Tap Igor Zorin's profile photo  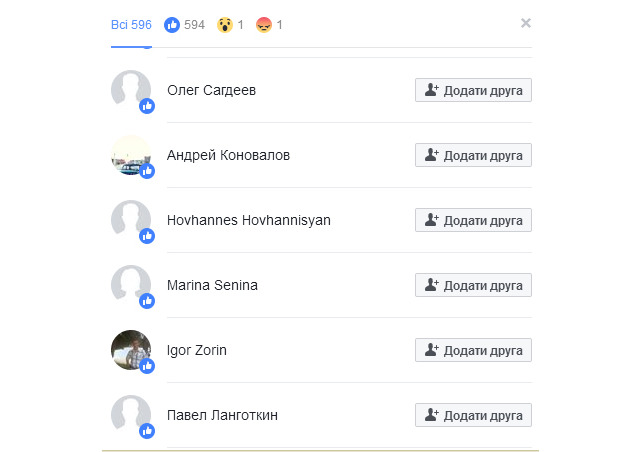pyautogui.click(x=131, y=349)
